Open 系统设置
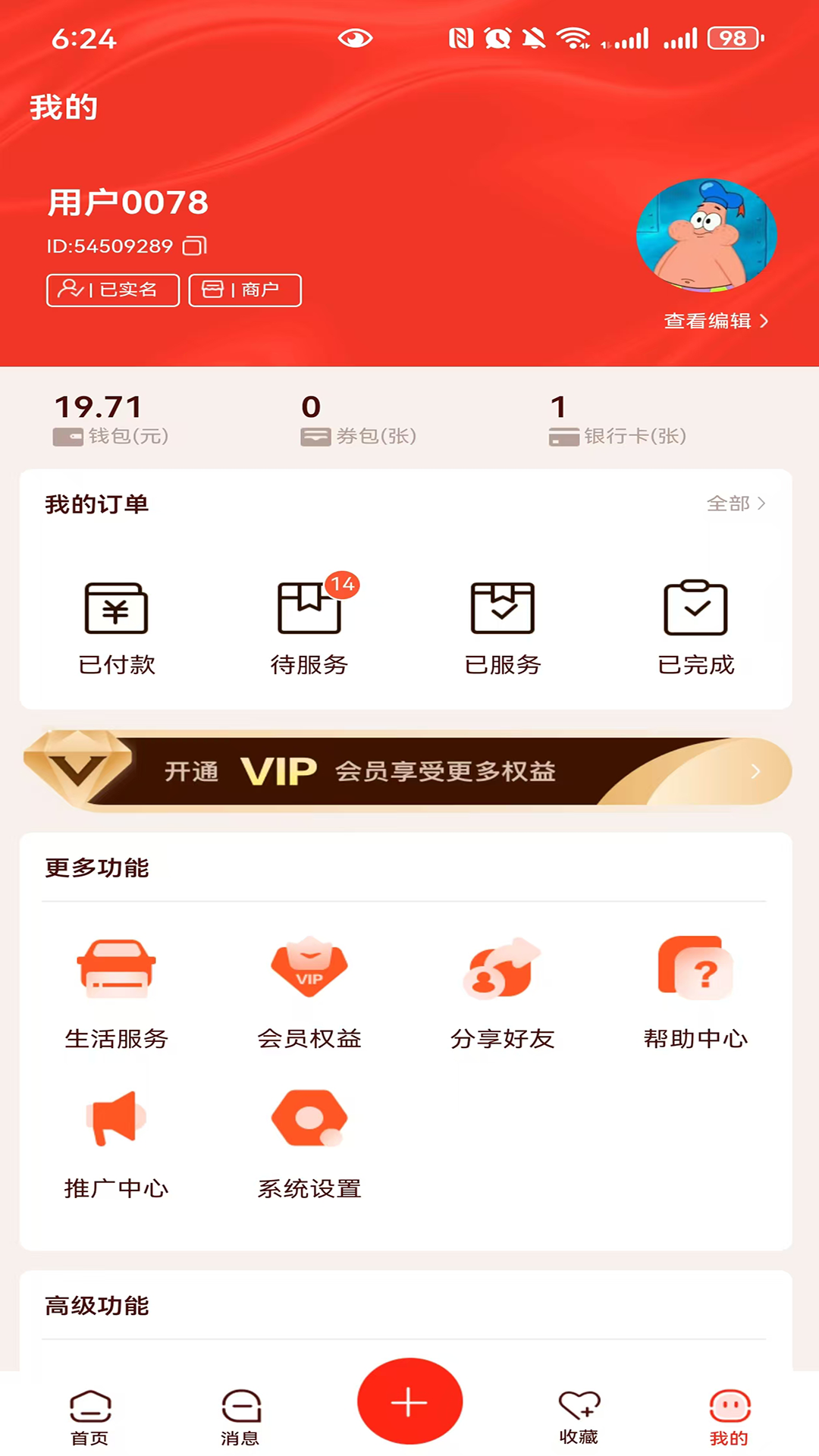 coord(309,1142)
